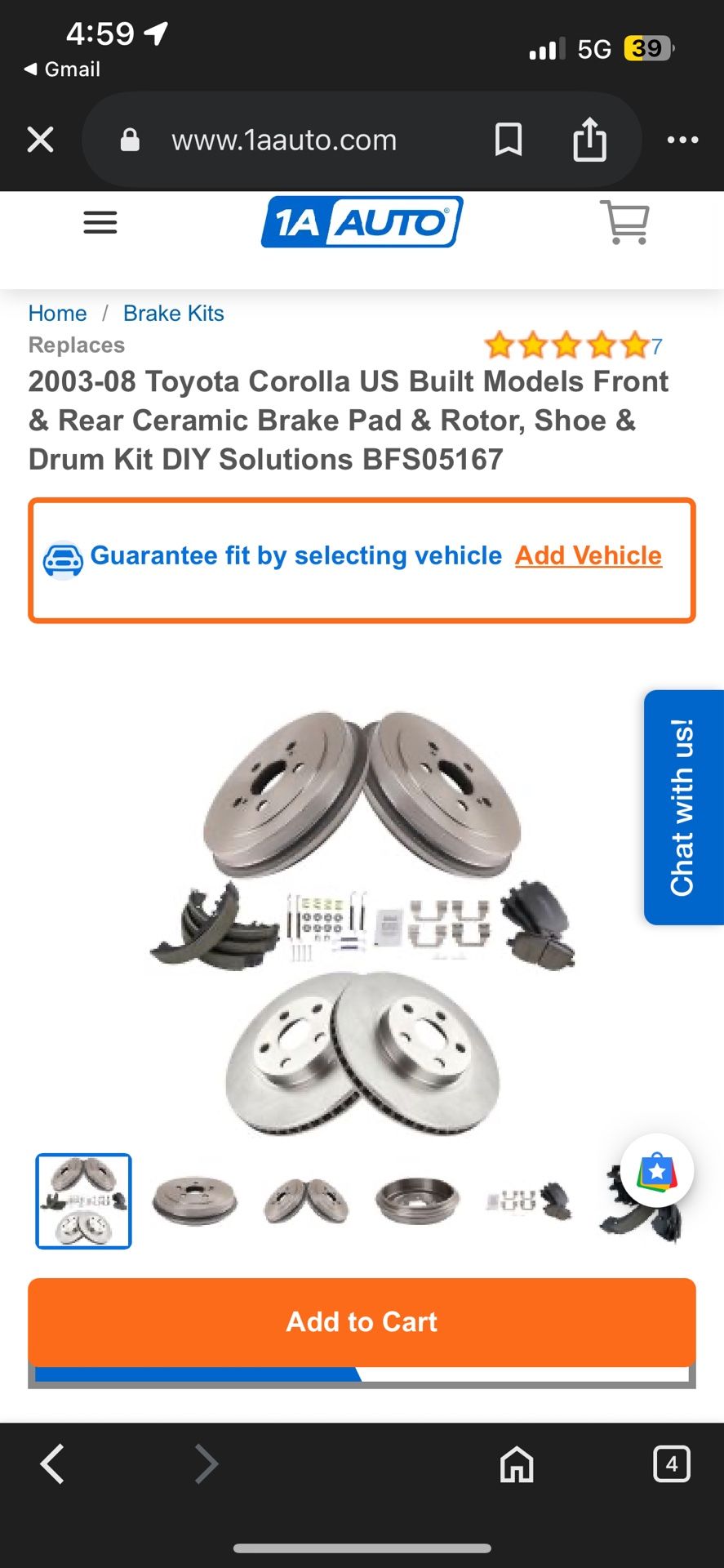724x1568 pixels.
Task: Open the tab switcher showing 4 tabs
Action: (x=672, y=1463)
